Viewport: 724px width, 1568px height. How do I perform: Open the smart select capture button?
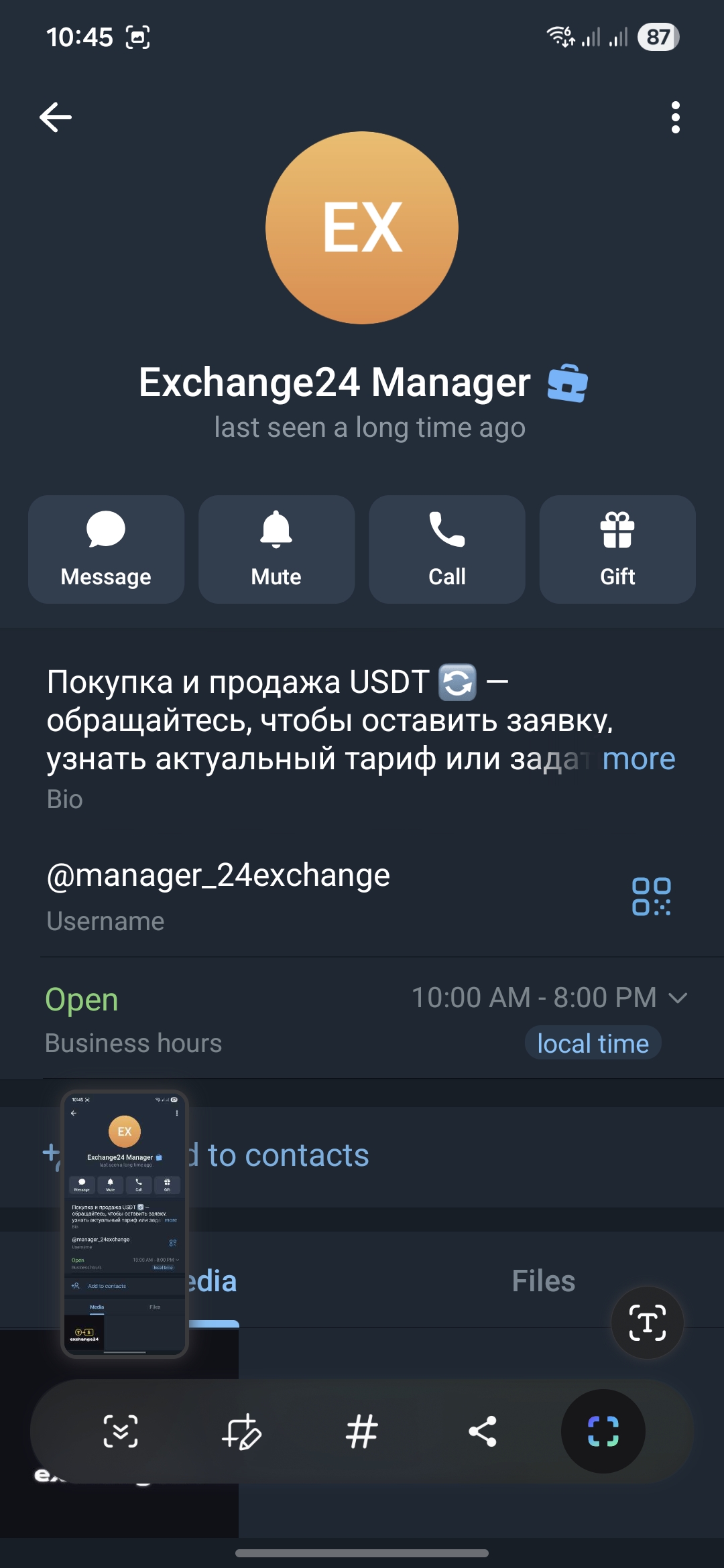pyautogui.click(x=603, y=1431)
